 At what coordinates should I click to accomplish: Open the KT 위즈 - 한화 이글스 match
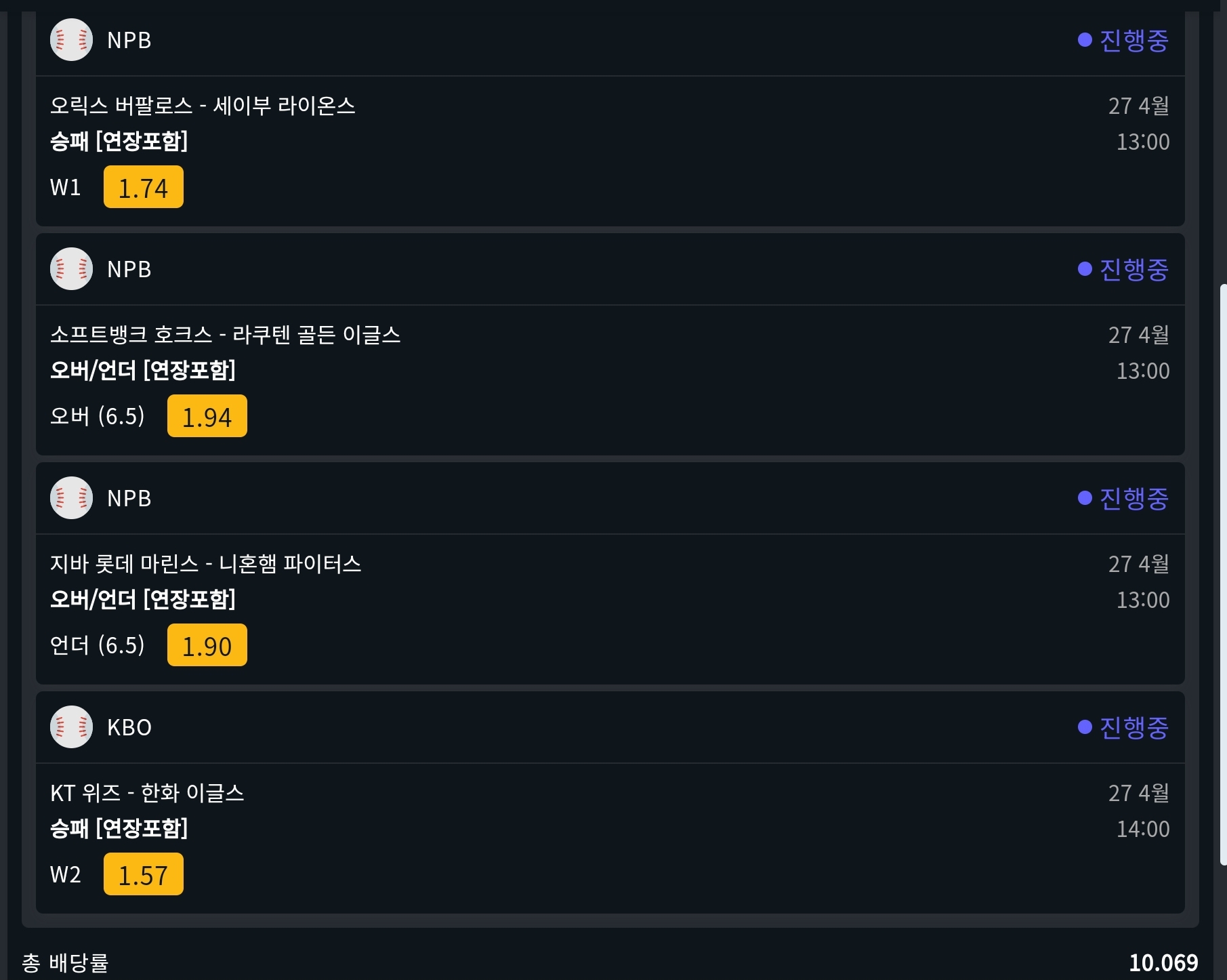[147, 793]
